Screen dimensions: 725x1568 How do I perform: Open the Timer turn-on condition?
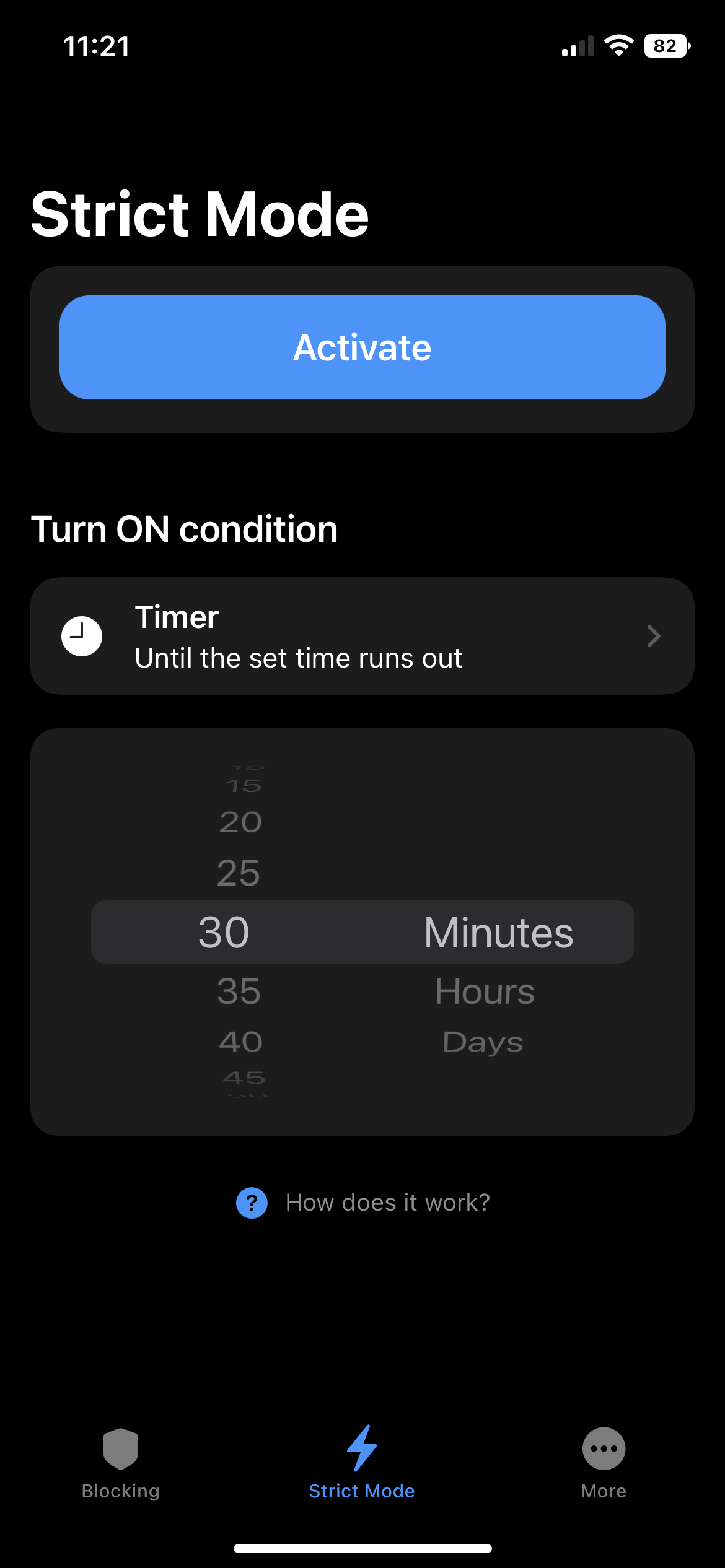[362, 636]
